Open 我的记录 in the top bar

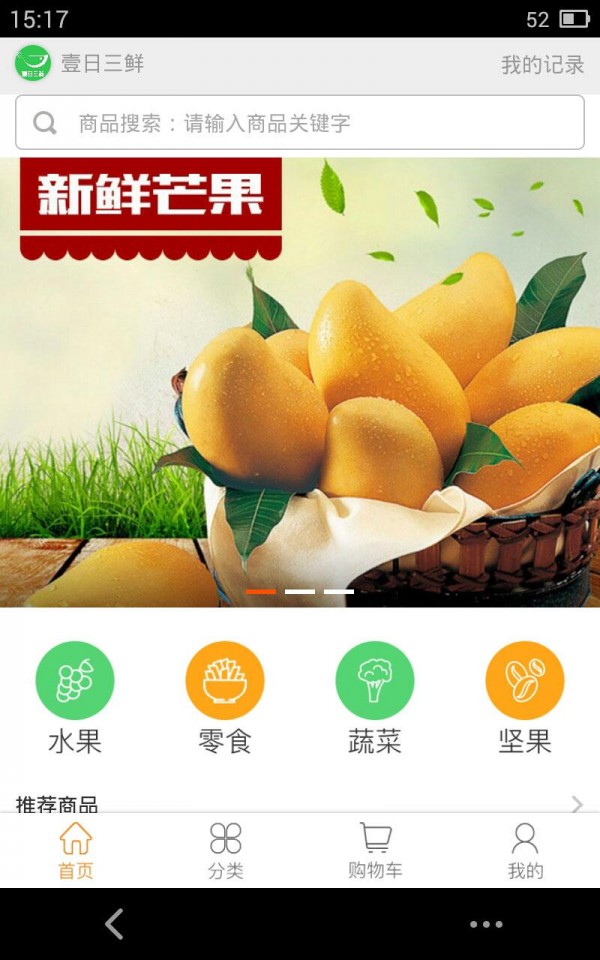pyautogui.click(x=541, y=65)
